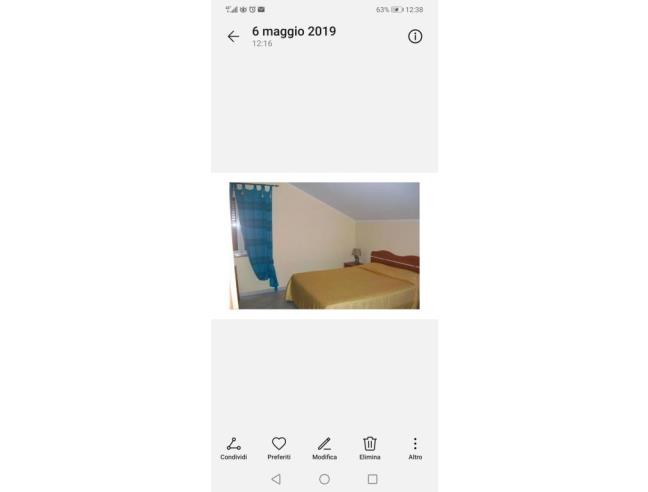The image size is (648, 492).
Task: Go back from the photo view
Action: (x=233, y=36)
